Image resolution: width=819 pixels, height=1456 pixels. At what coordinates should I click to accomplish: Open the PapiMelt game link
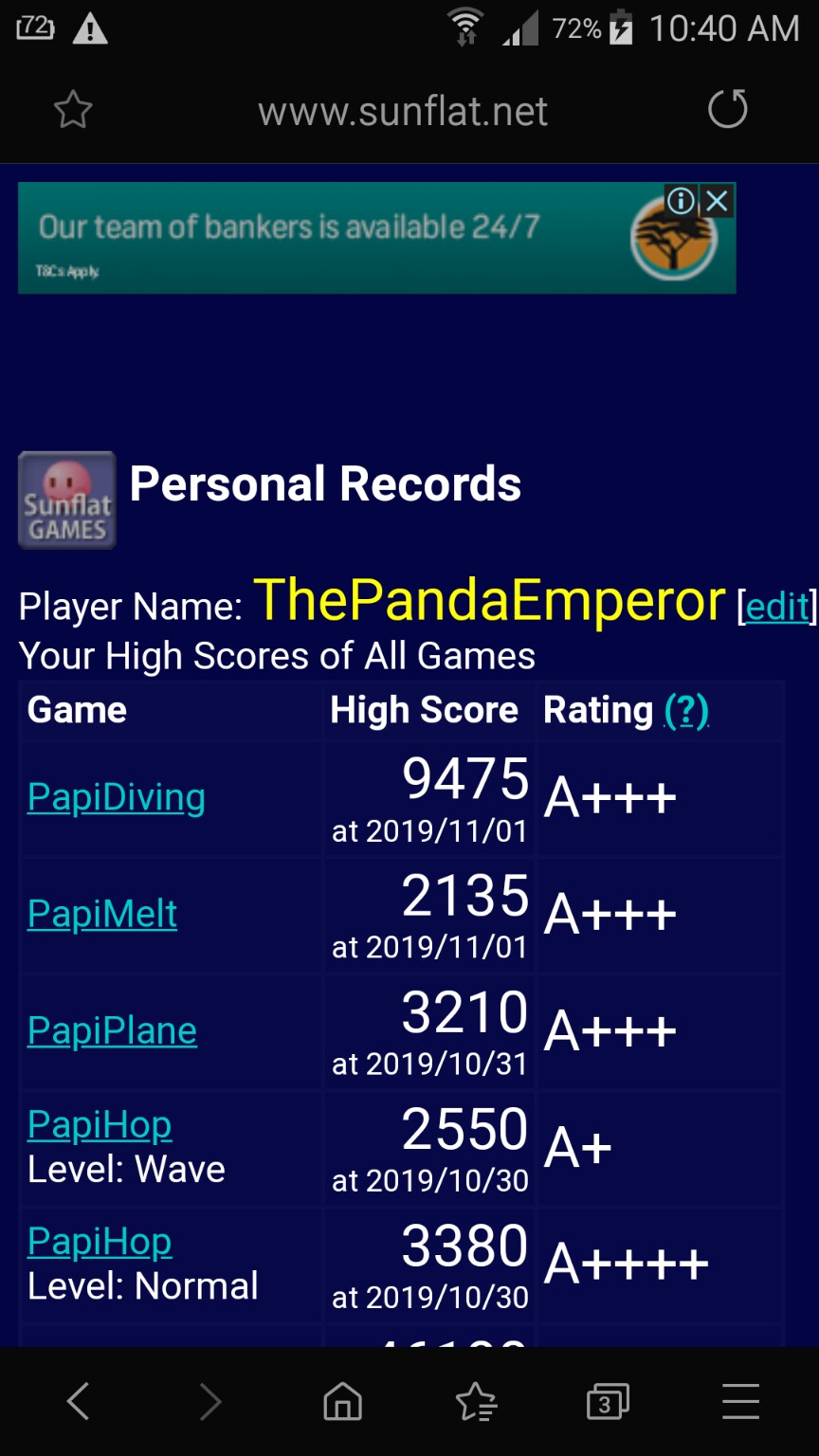(x=102, y=914)
